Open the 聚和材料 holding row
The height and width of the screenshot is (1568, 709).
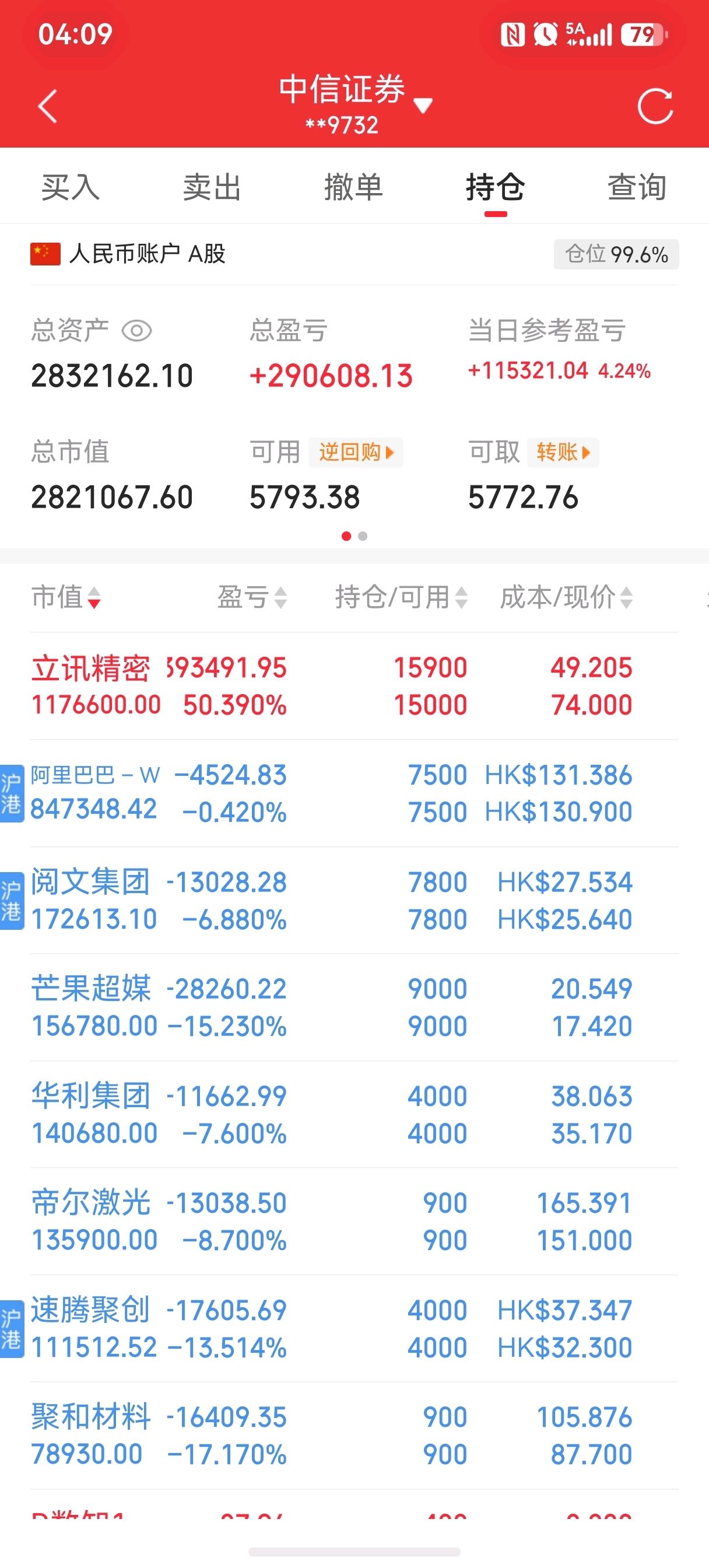[354, 1436]
